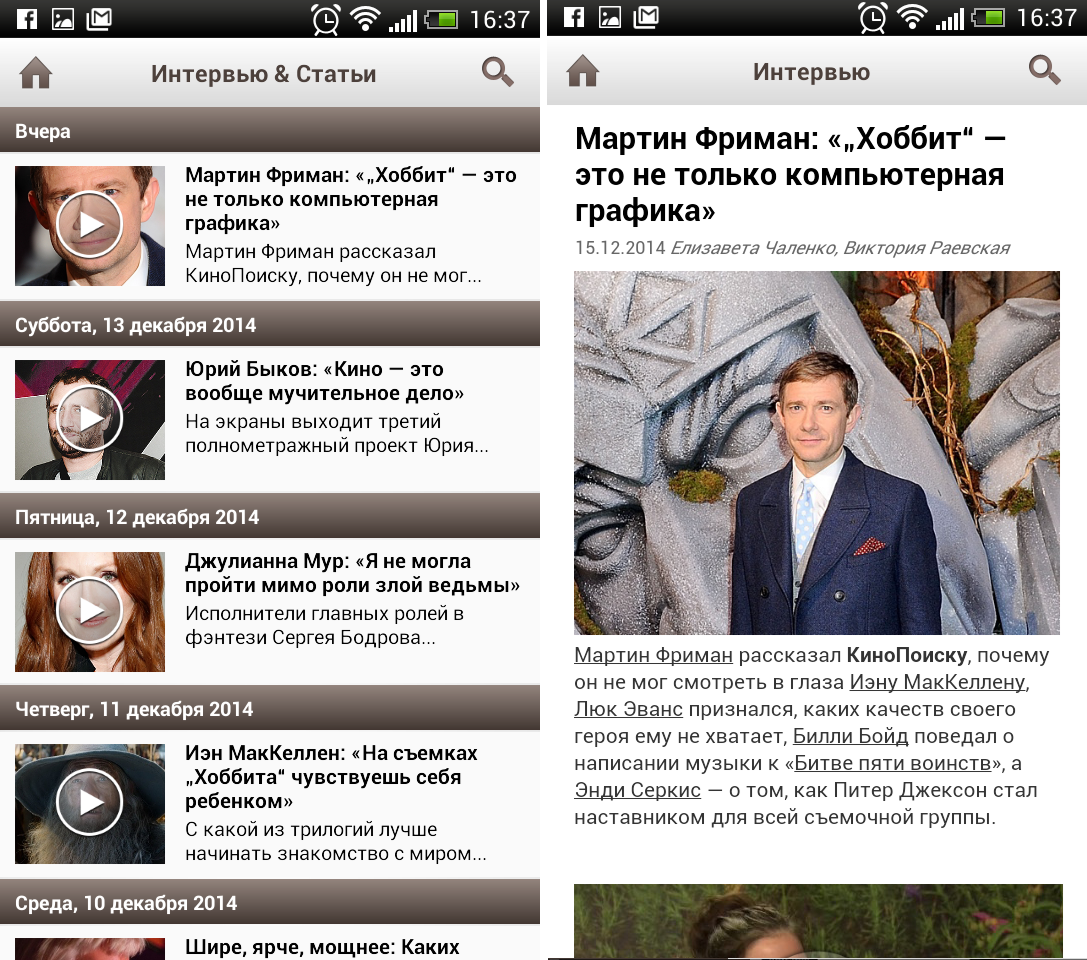
Task: Open search on Интервью & Статьи screen
Action: (497, 72)
